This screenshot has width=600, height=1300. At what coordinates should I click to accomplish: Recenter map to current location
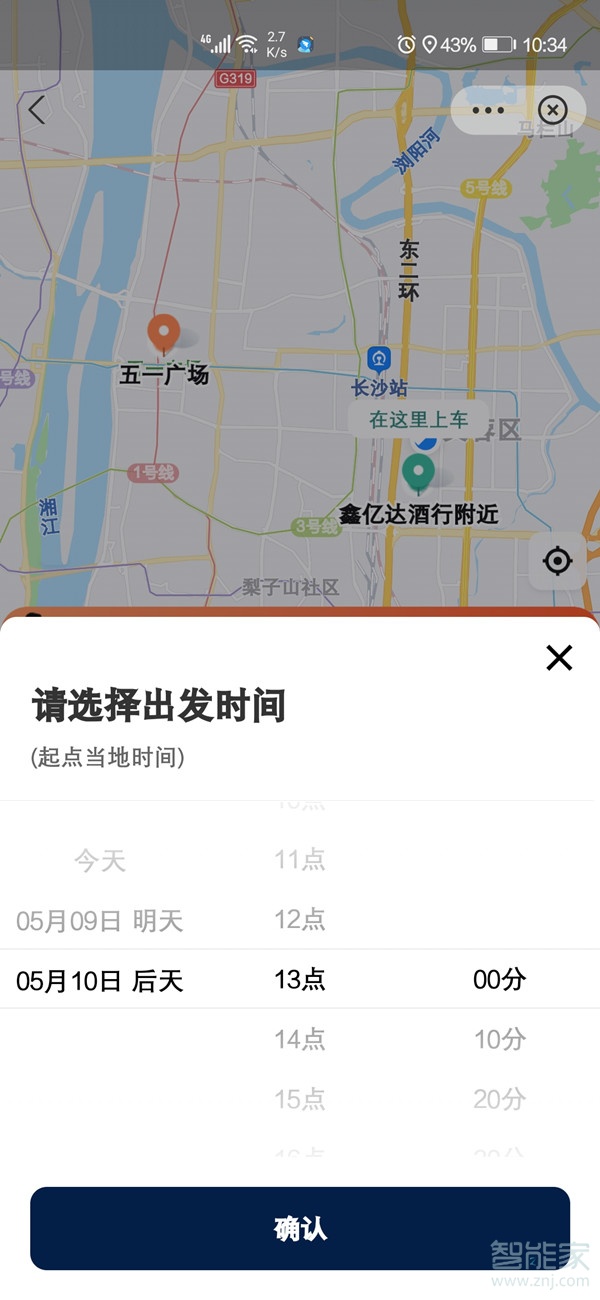point(557,561)
